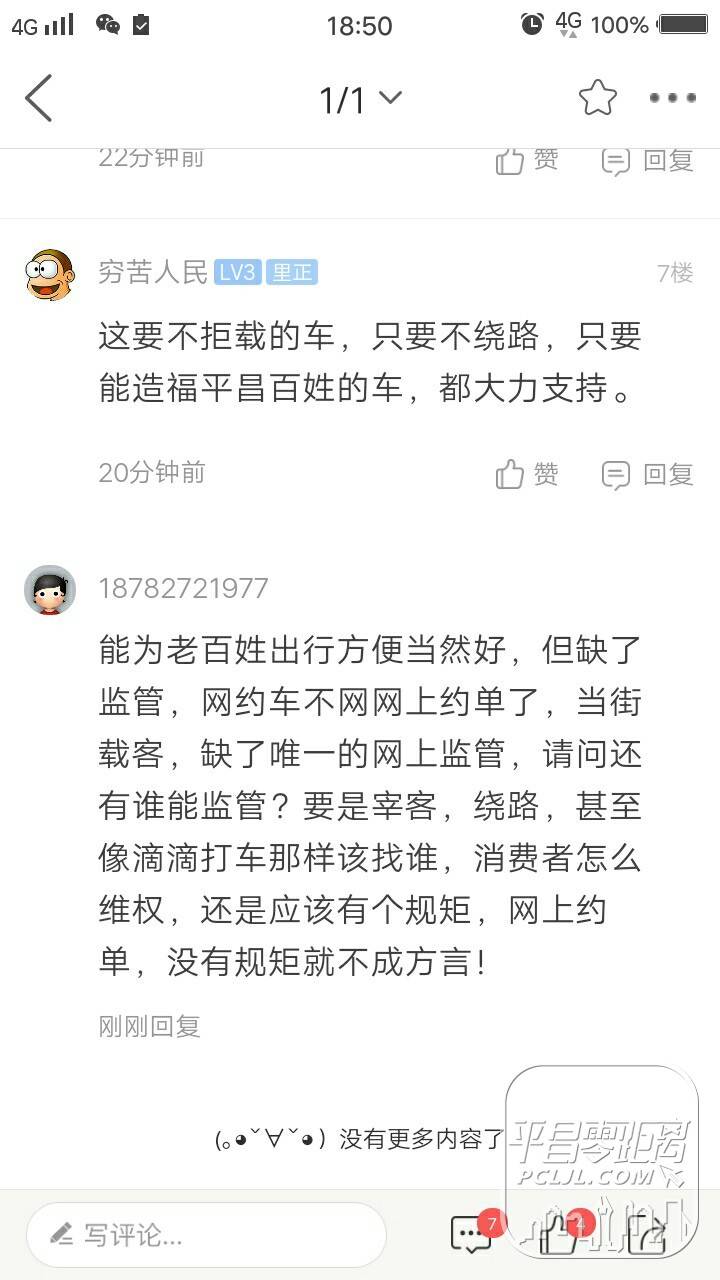Open the three-dot overflow menu
This screenshot has width=720, height=1280.
coord(672,98)
